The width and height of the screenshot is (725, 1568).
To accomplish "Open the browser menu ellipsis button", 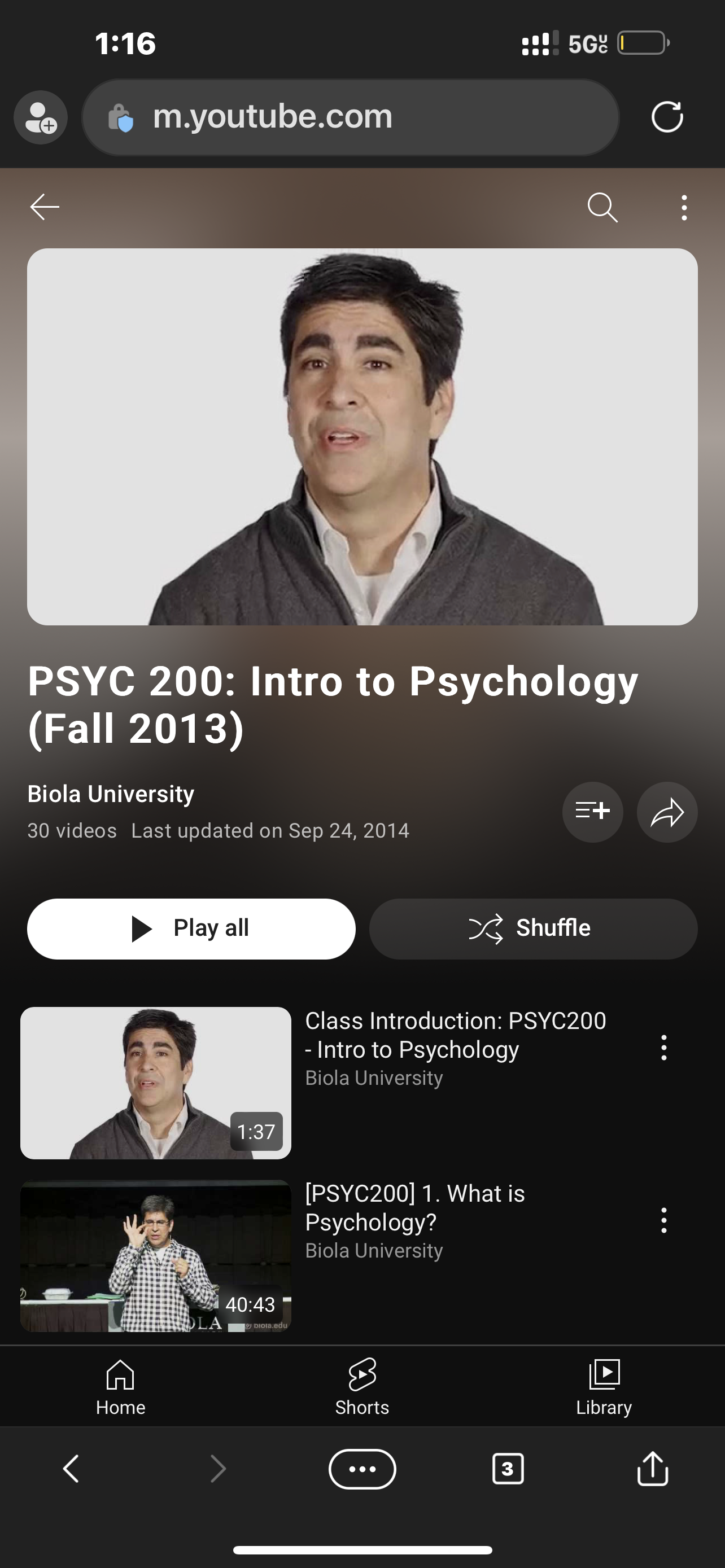I will (362, 1469).
